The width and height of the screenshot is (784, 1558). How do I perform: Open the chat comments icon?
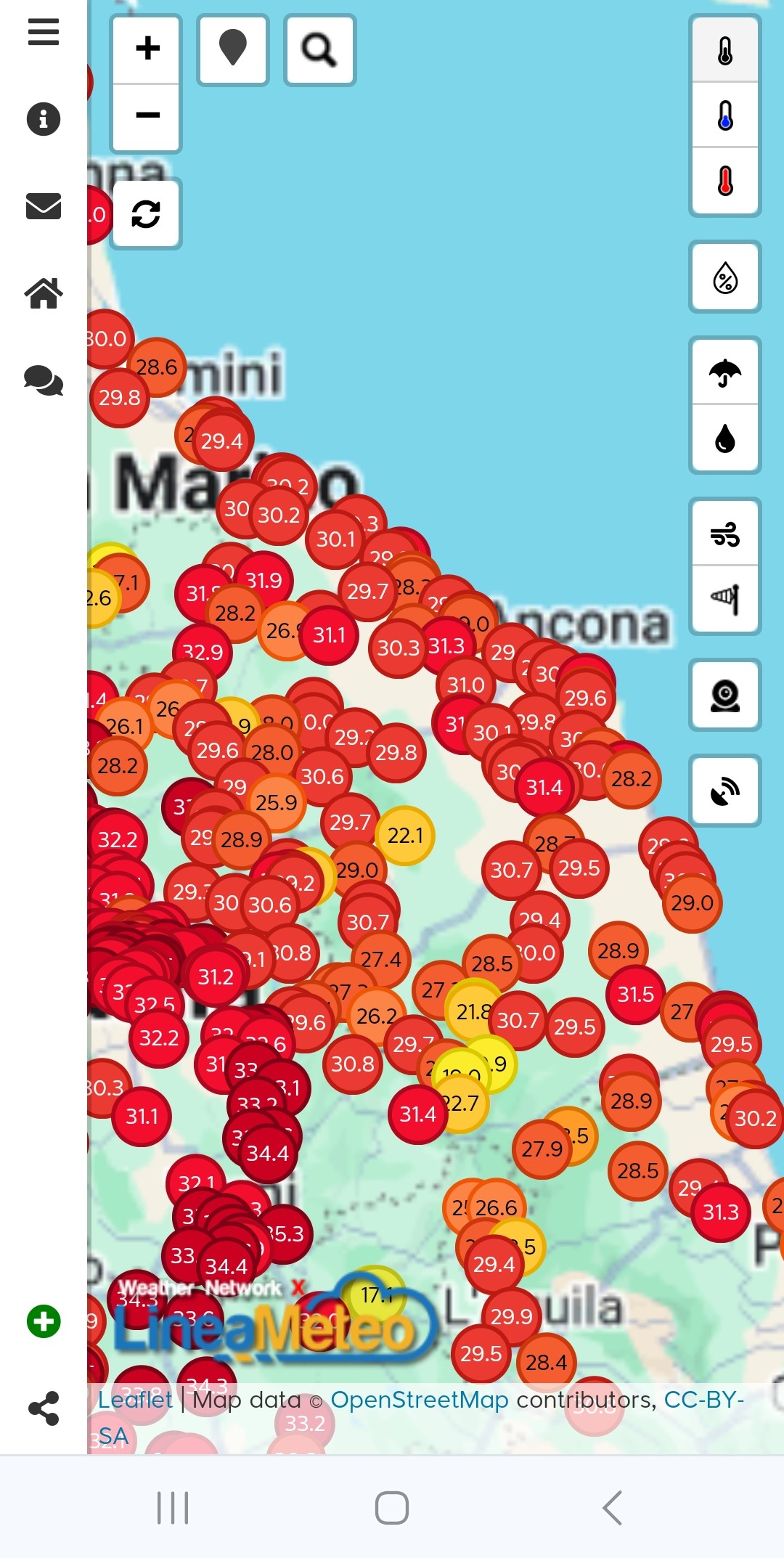click(44, 380)
